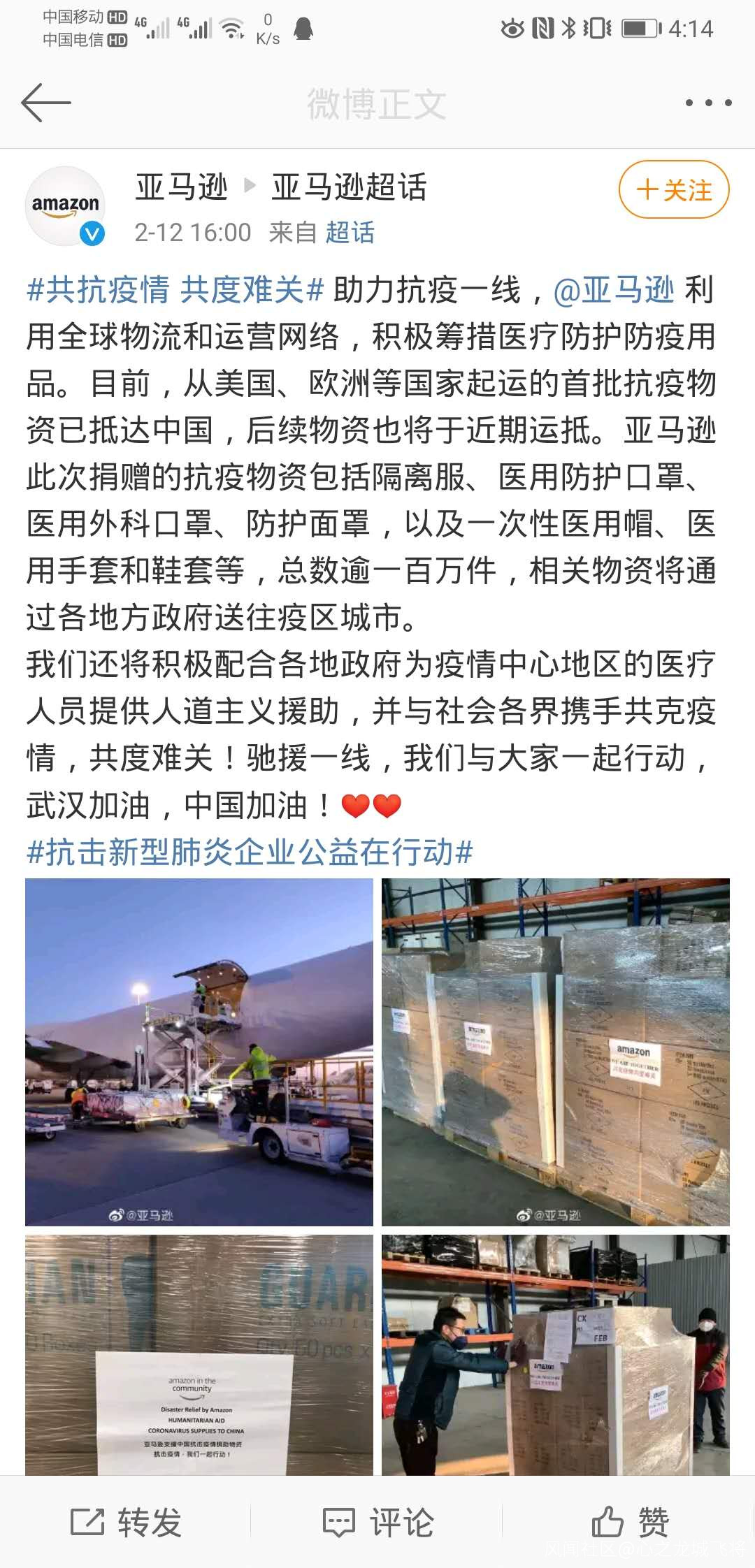
Task: Open hashtag #抗击新型肺炎企业公益在行动#
Action: click(x=250, y=852)
